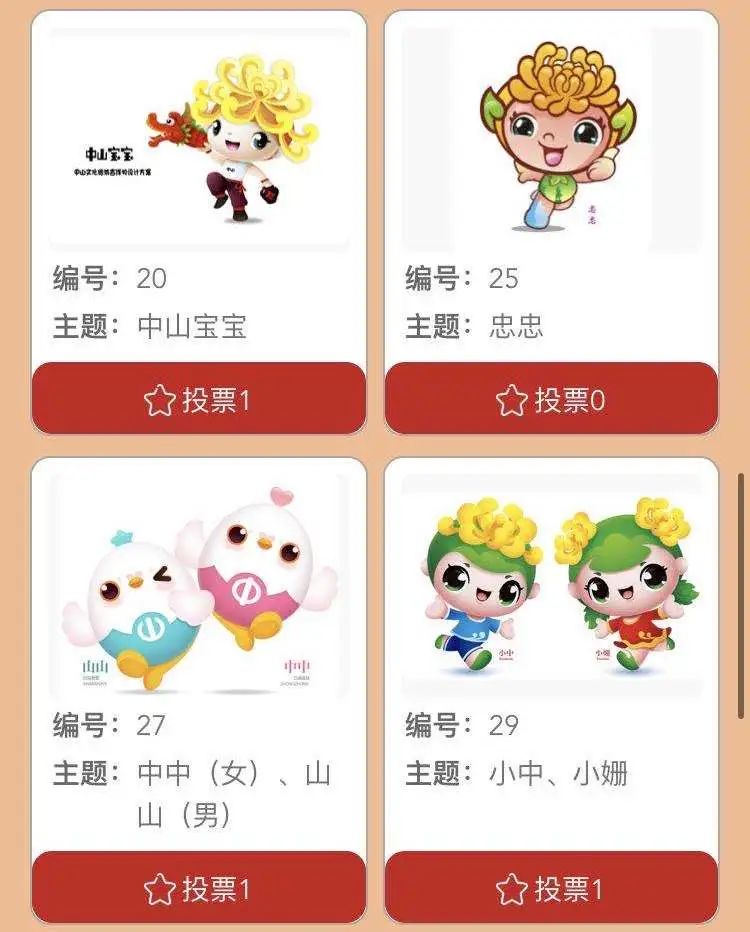This screenshot has width=750, height=932.
Task: View the 忠忠 mascot picture
Action: (551, 138)
